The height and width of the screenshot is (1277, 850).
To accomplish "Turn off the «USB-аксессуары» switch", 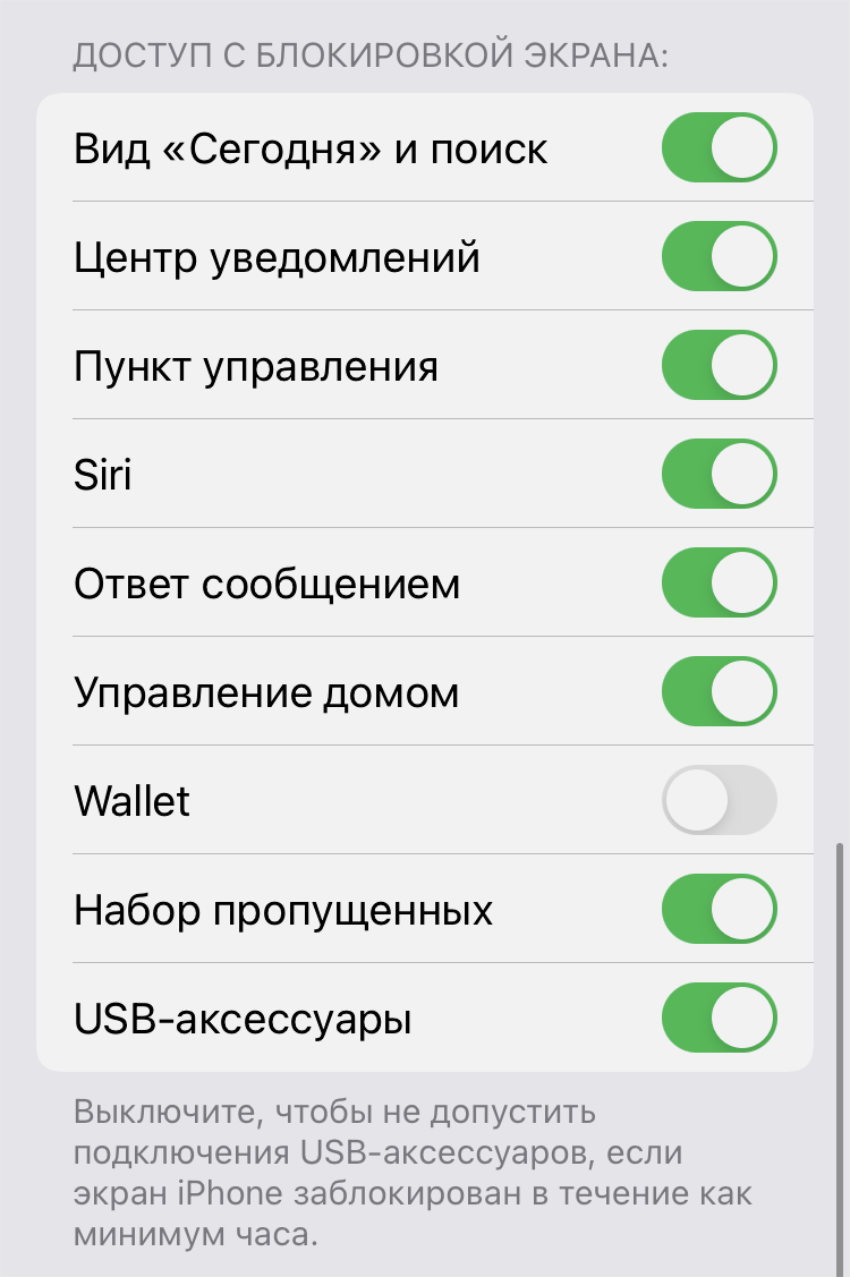I will pos(719,1018).
